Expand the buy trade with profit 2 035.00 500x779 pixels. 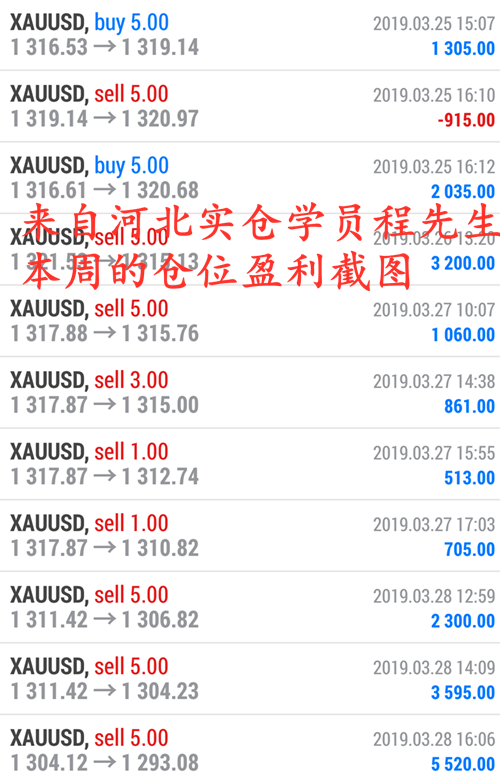point(250,178)
